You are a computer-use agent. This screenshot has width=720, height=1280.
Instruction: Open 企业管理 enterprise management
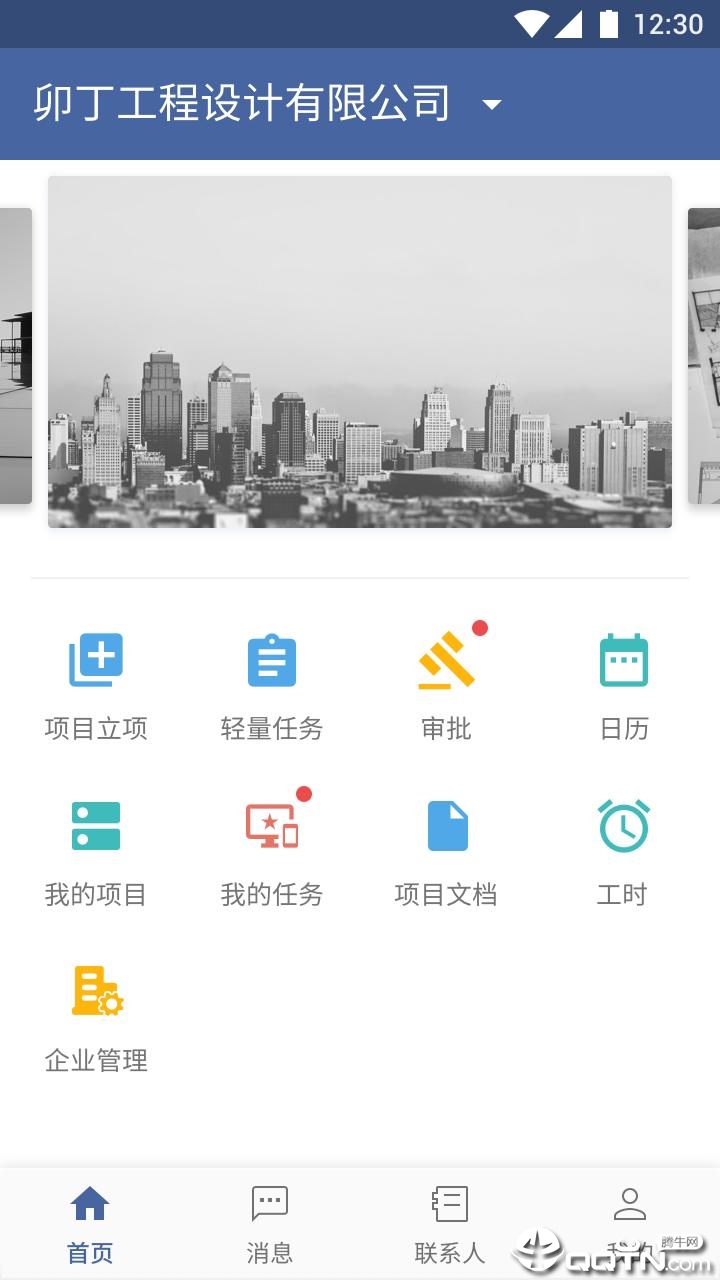[x=96, y=1015]
